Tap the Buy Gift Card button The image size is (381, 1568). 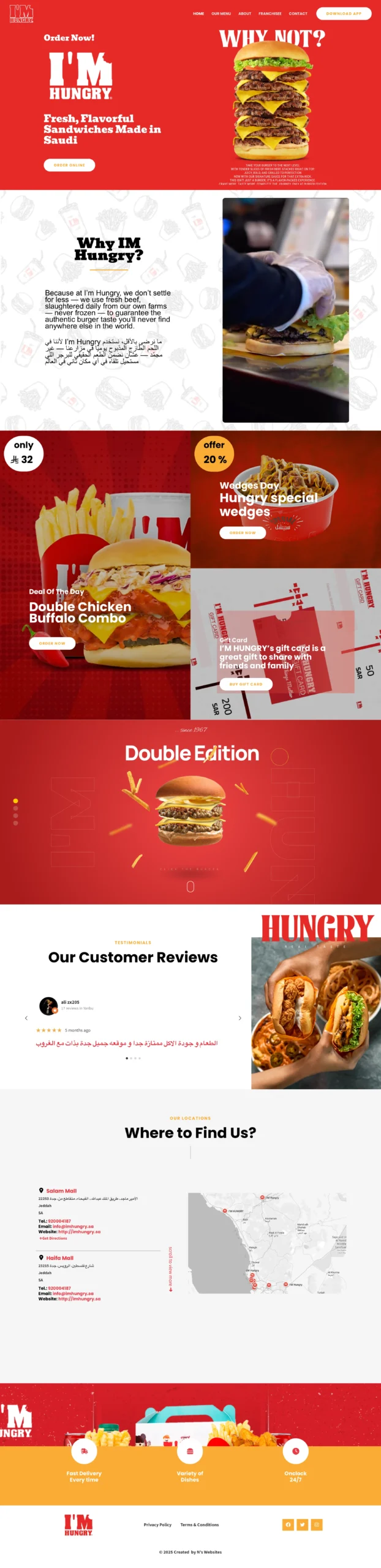pyautogui.click(x=246, y=684)
